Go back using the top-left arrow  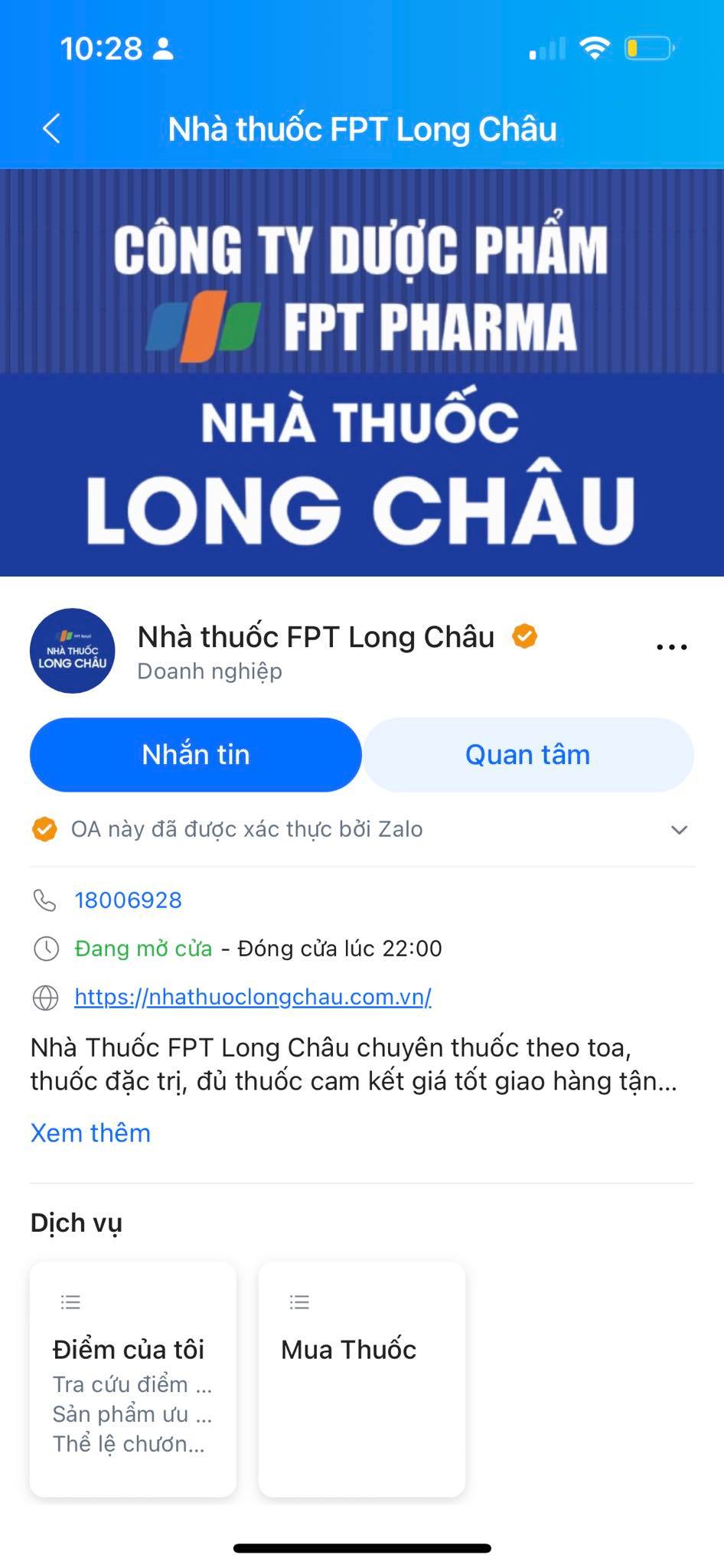[x=51, y=129]
